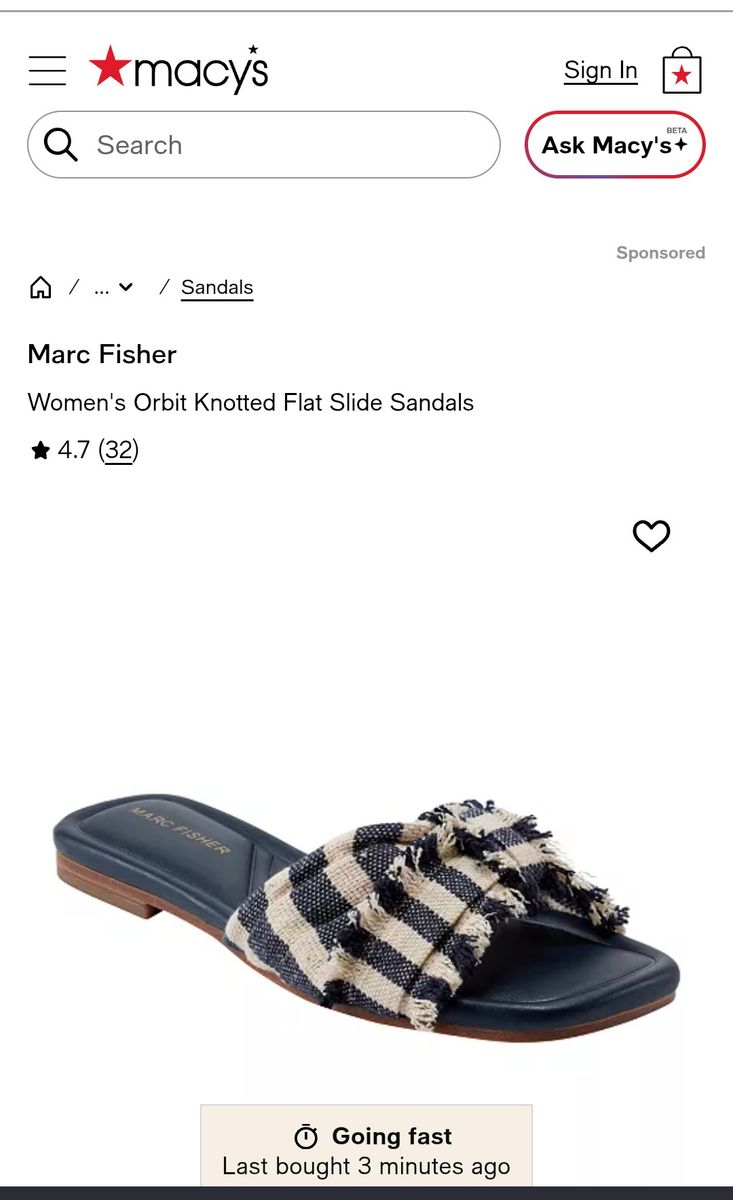This screenshot has width=733, height=1200.
Task: Expand the collapsed breadcrumb dropdown
Action: (113, 288)
